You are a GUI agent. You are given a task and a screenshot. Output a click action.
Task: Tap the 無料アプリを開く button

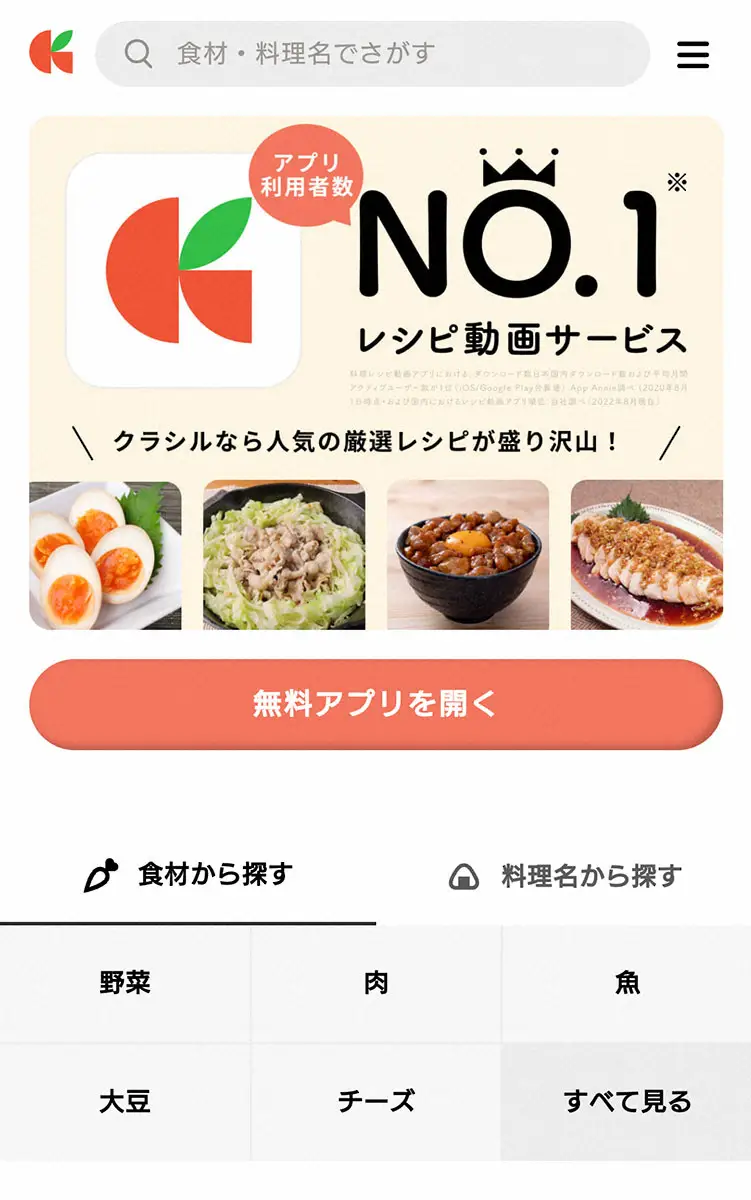click(x=376, y=704)
